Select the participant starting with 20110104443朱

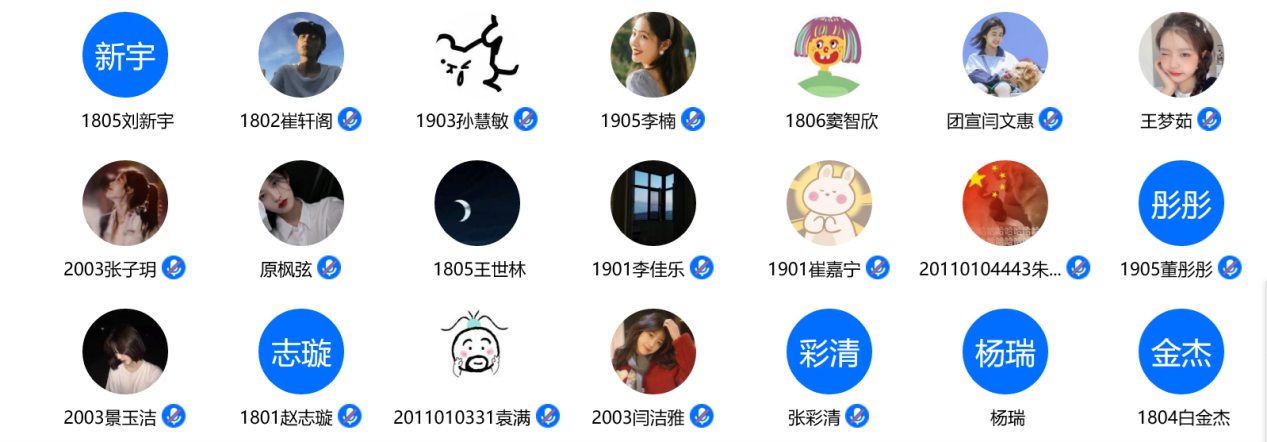click(x=1005, y=203)
